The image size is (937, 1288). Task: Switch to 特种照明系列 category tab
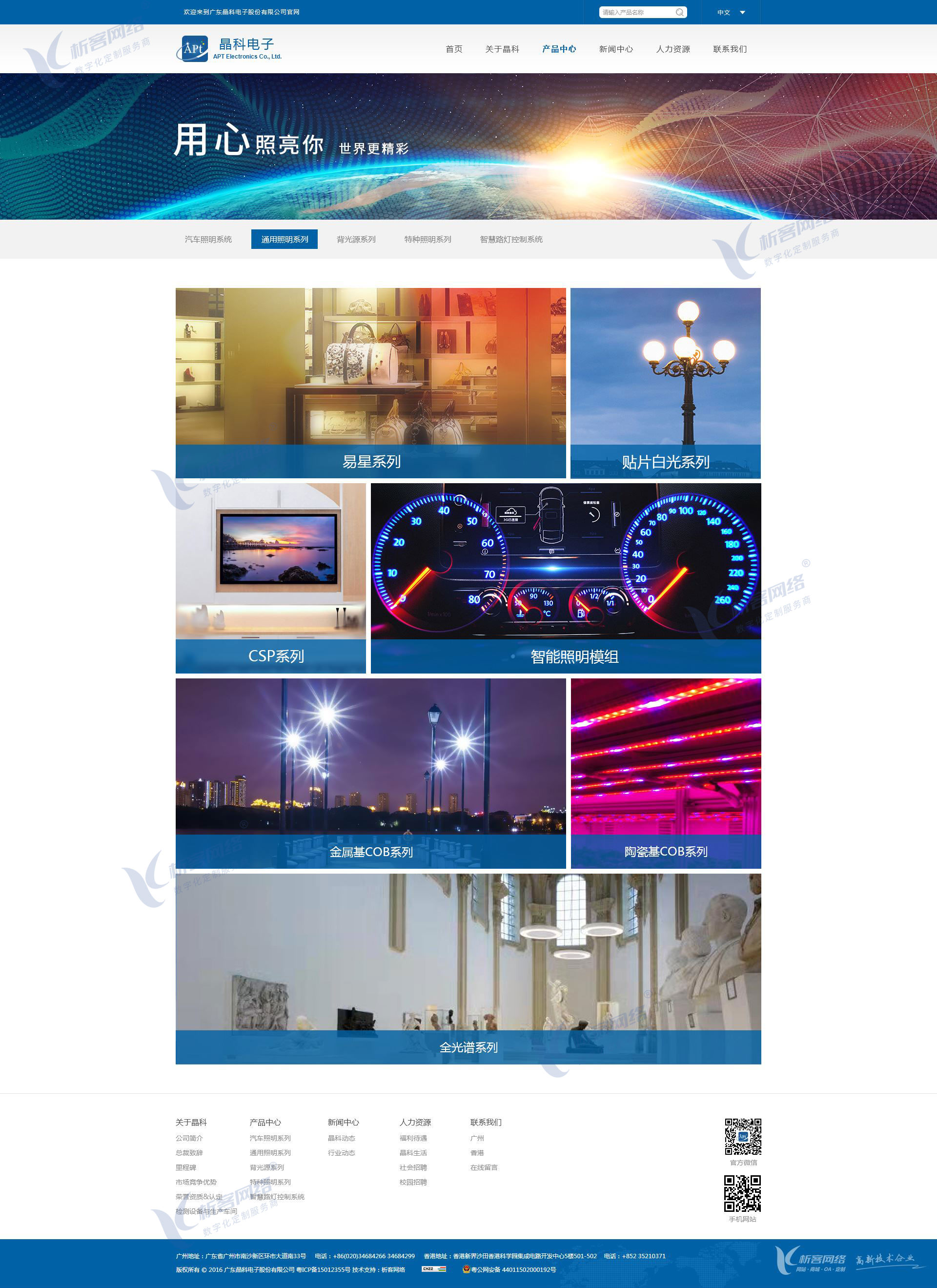coord(428,240)
